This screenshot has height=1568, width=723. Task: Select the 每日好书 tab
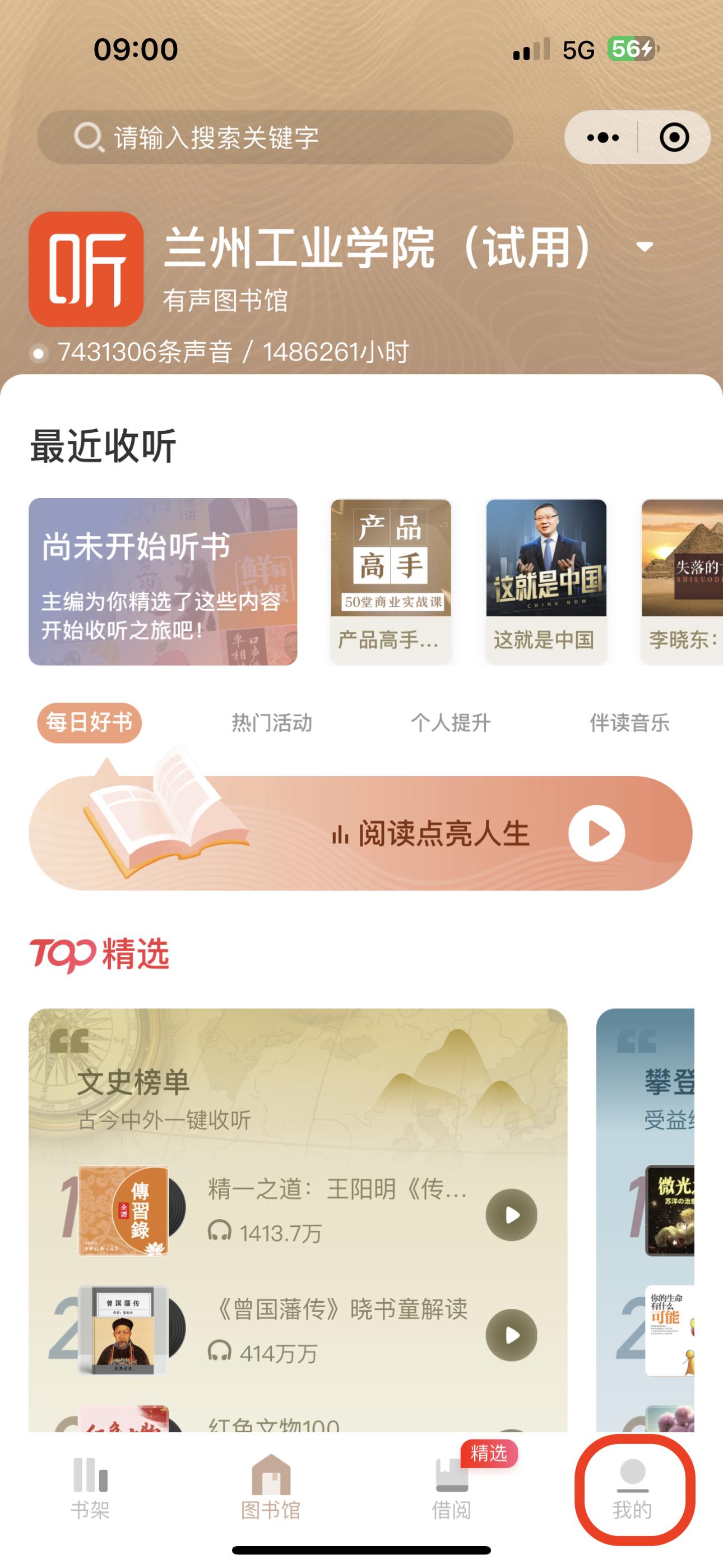click(x=90, y=722)
